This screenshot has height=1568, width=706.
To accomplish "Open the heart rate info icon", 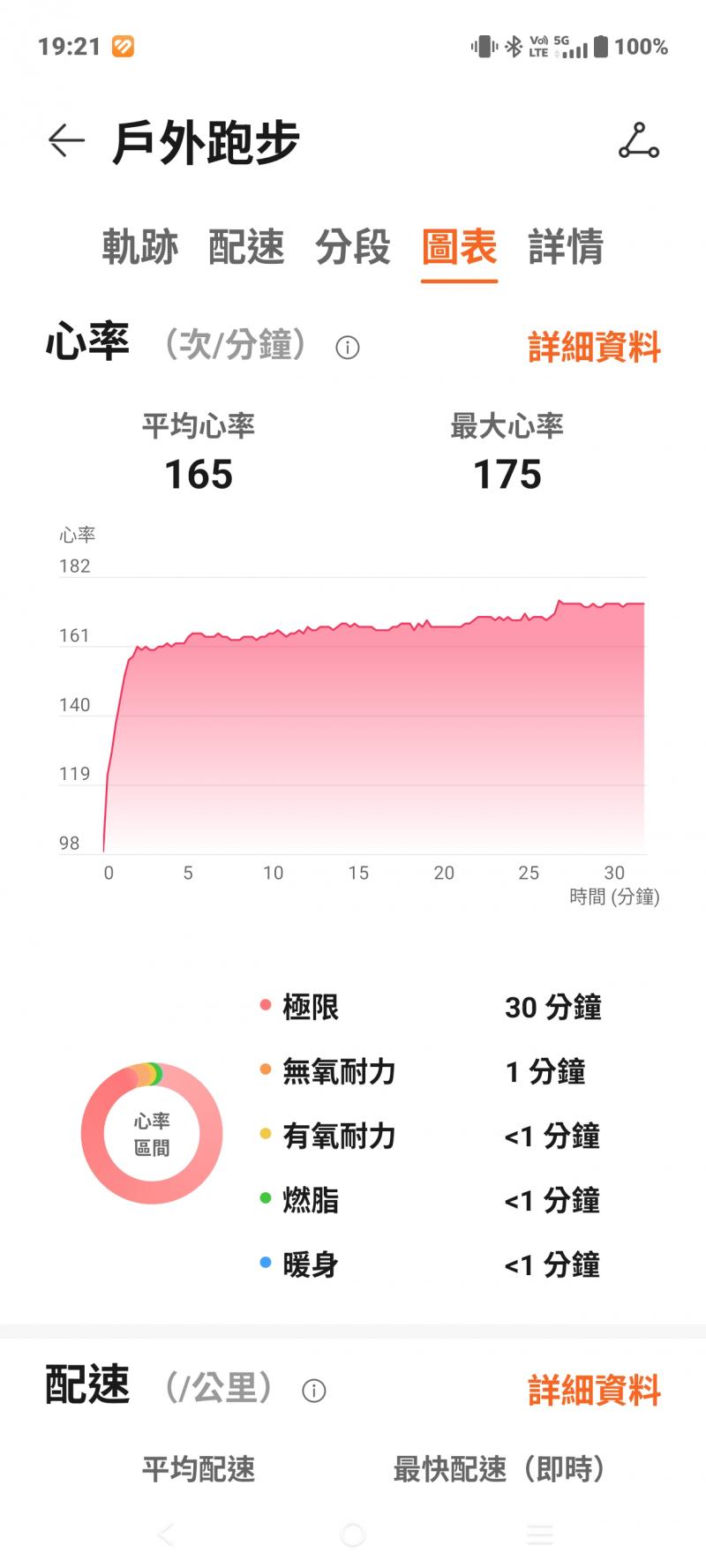I will [348, 348].
